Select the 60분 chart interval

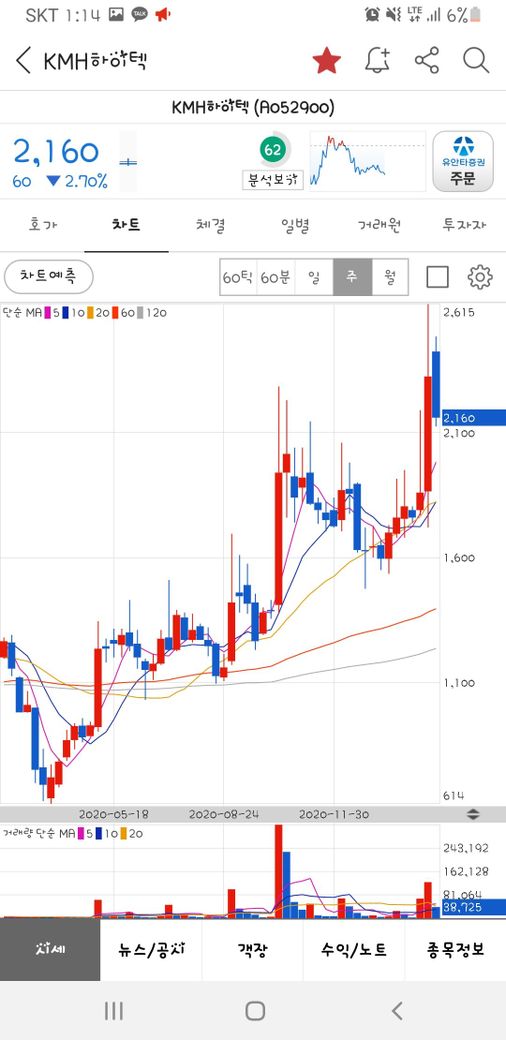pyautogui.click(x=275, y=277)
